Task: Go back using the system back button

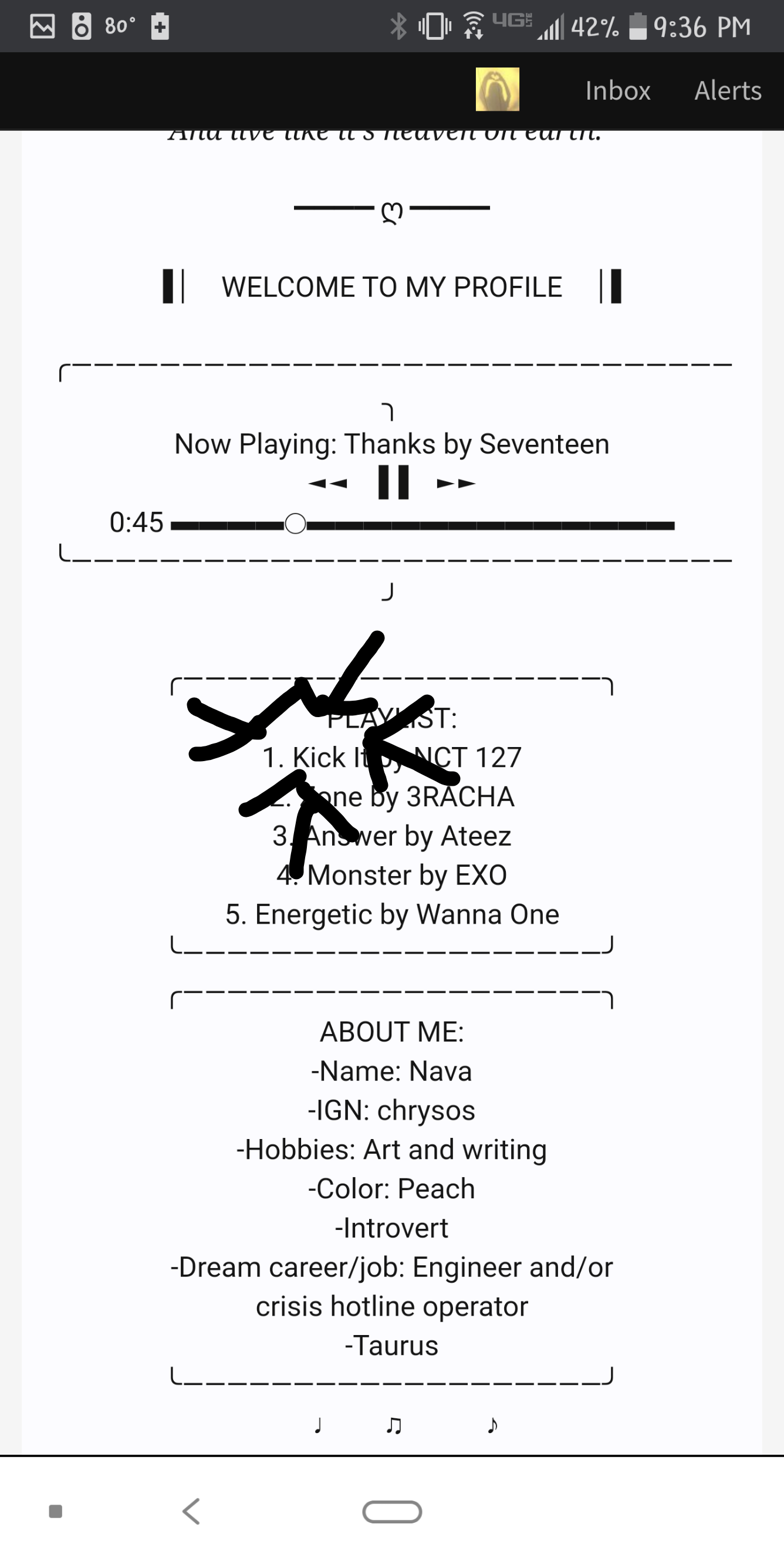Action: pos(192,1512)
